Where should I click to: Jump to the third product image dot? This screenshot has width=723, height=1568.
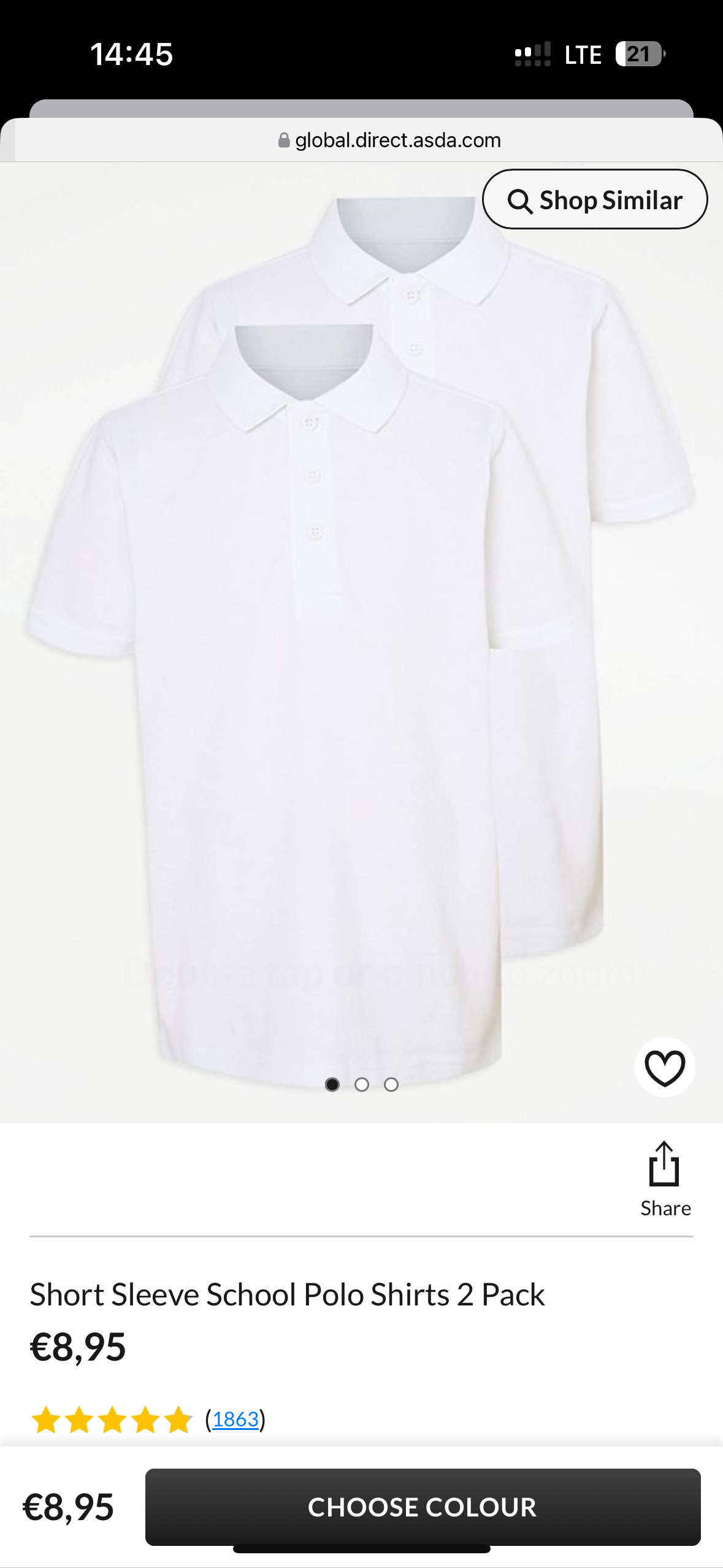[391, 1085]
